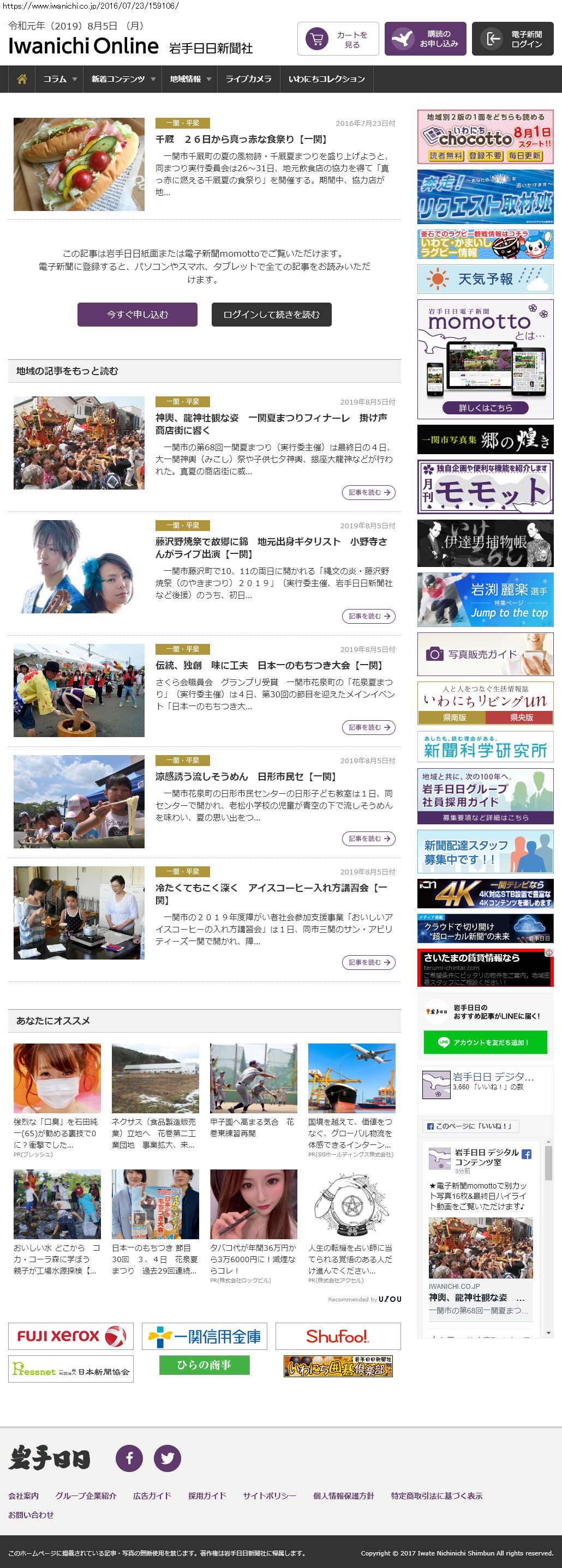Viewport: 562px width, 1568px height.
Task: Tap ログインして続きを読む
Action: point(271,315)
